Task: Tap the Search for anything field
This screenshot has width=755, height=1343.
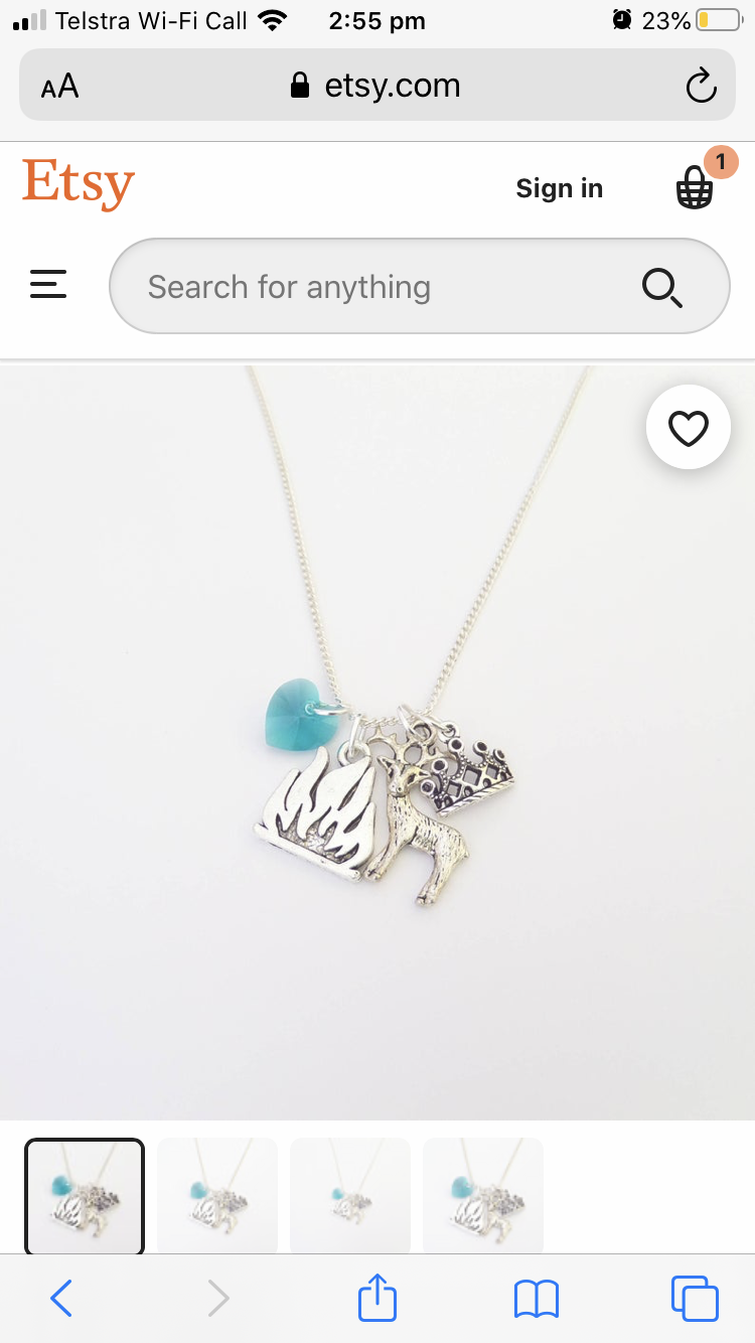Action: pos(419,286)
